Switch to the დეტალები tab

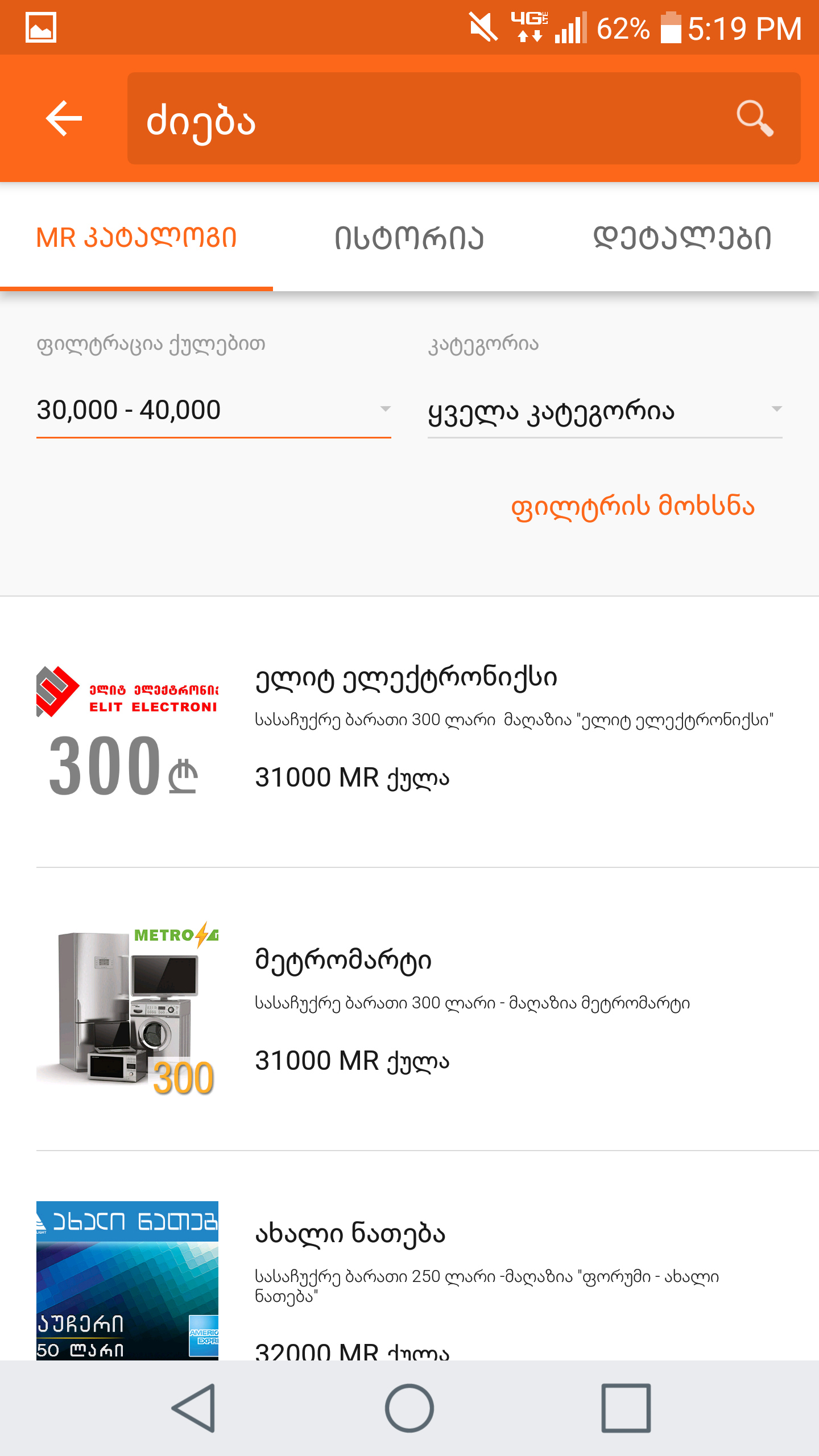682,238
